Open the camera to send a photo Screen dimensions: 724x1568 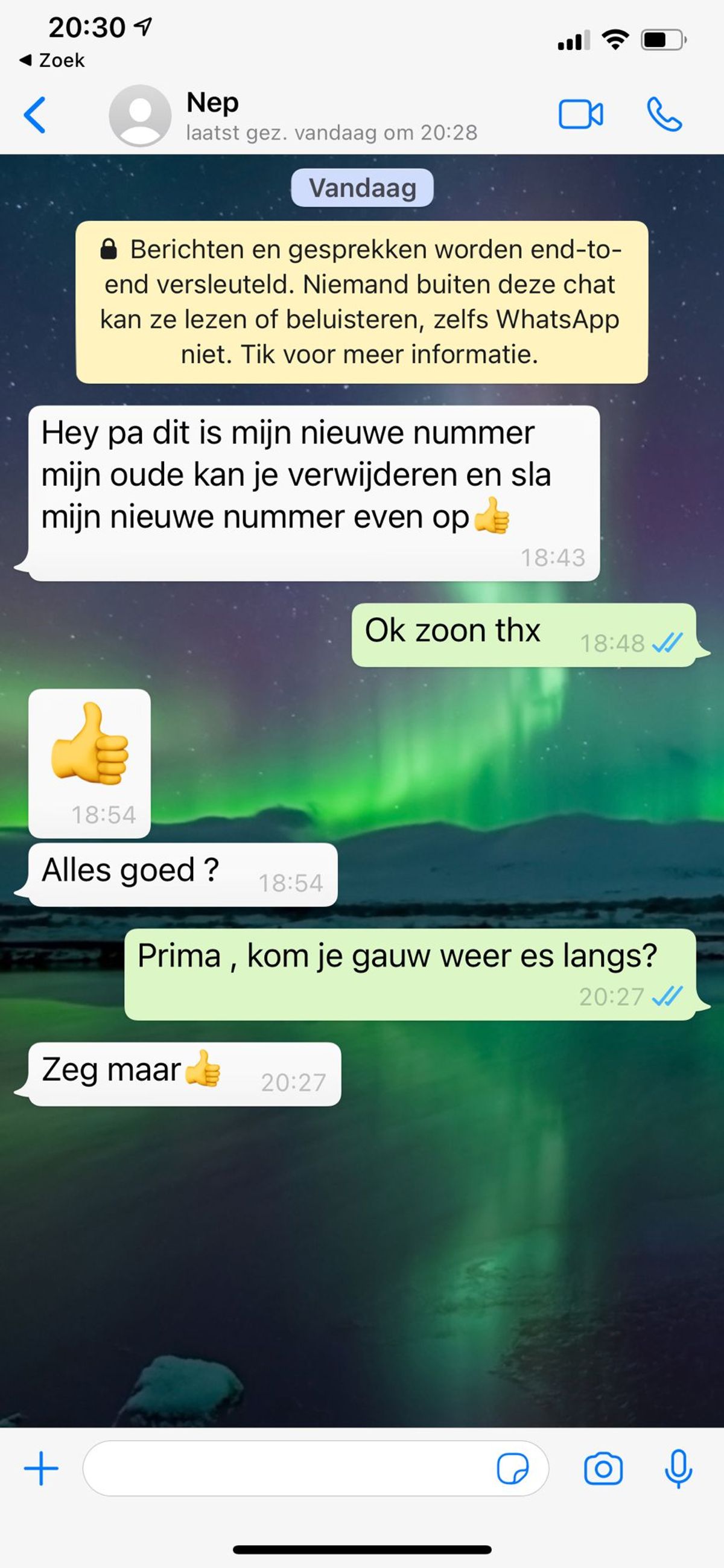pos(603,1468)
